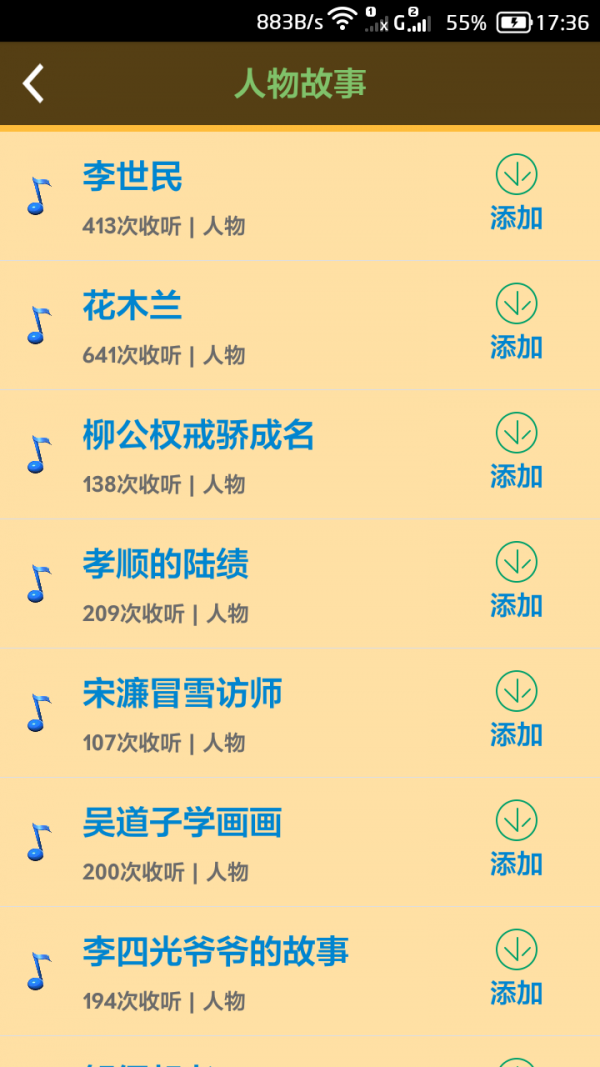Viewport: 600px width, 1067px height.
Task: Open 李四光爷爷的故事
Action: [215, 952]
